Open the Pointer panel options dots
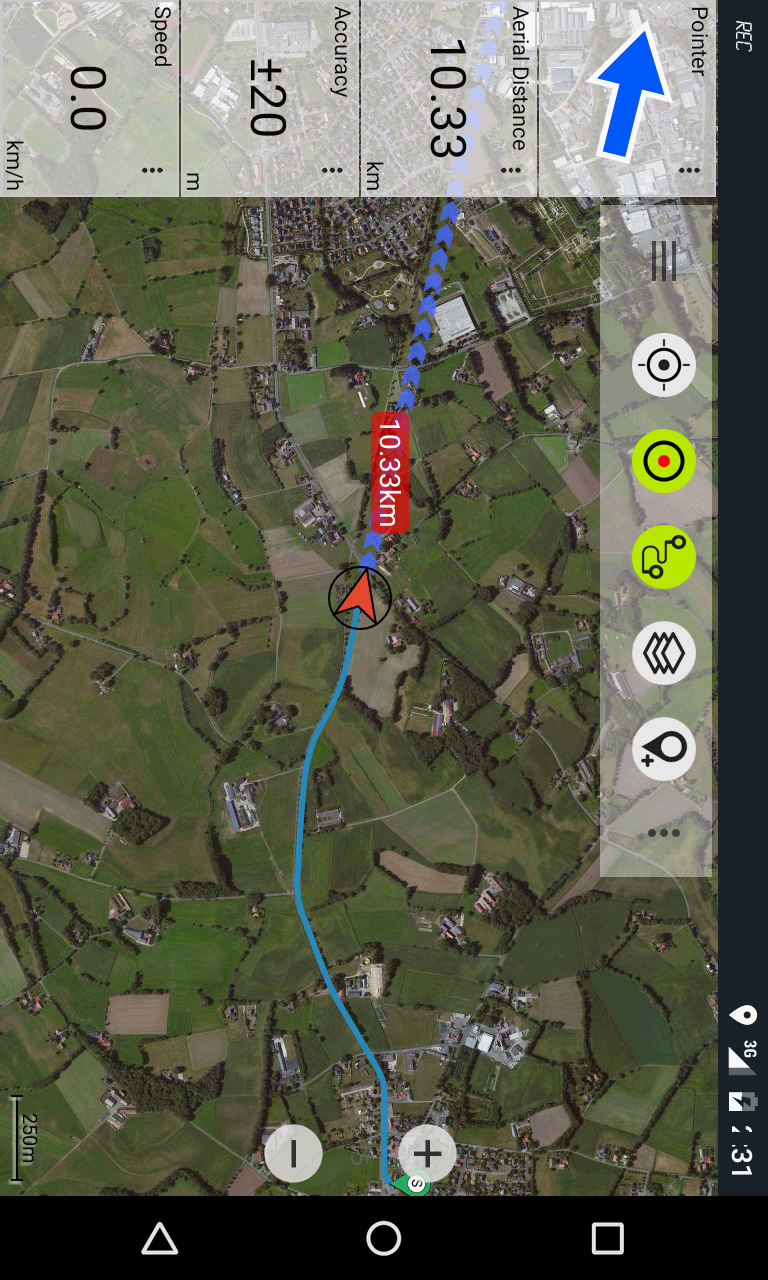This screenshot has width=768, height=1280. (689, 171)
